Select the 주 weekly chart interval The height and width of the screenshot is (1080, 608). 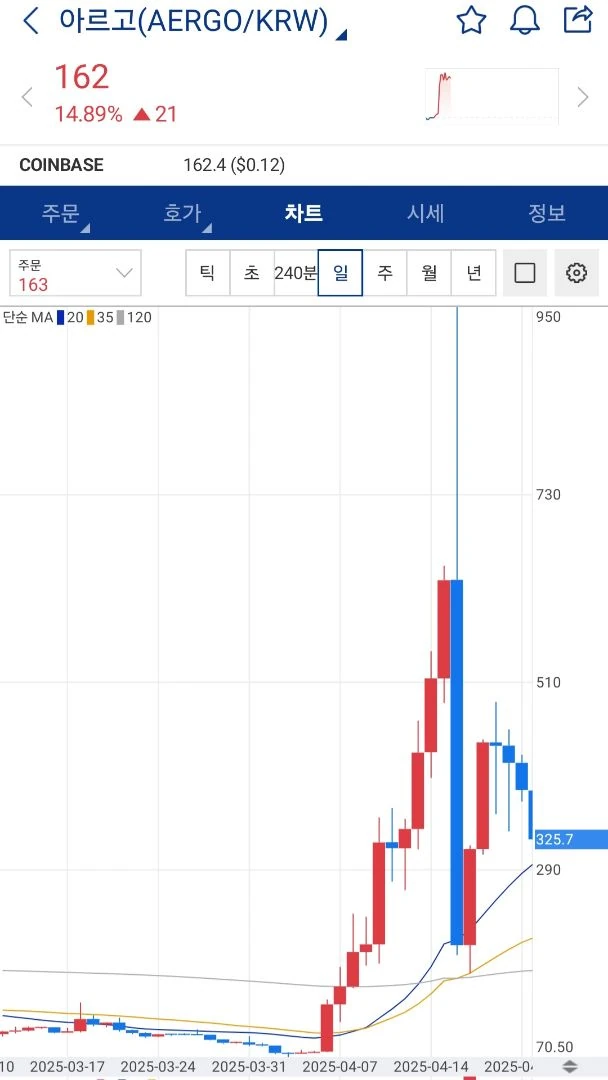coord(385,273)
